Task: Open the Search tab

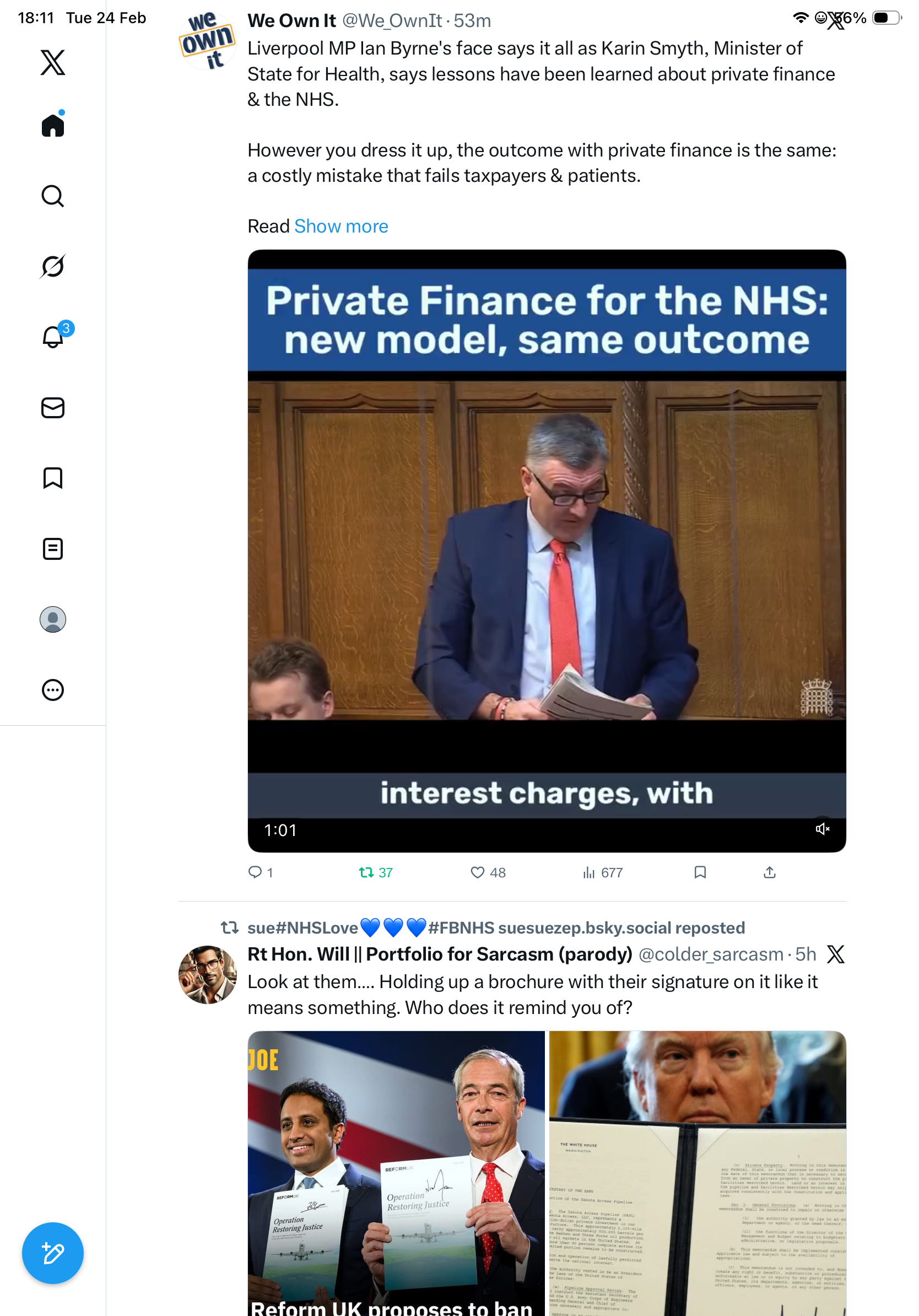Action: click(53, 196)
